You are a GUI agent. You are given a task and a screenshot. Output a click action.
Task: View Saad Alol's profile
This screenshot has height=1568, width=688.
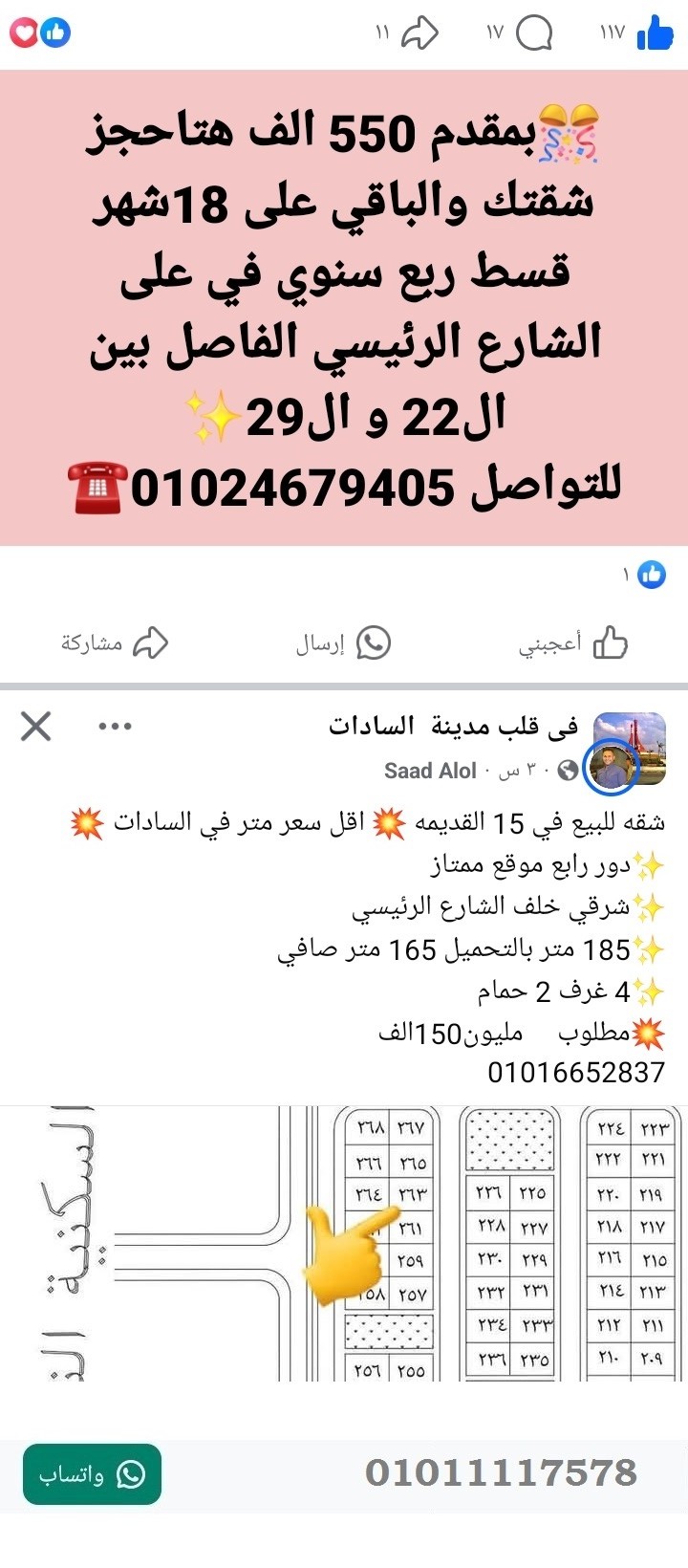pyautogui.click(x=428, y=771)
